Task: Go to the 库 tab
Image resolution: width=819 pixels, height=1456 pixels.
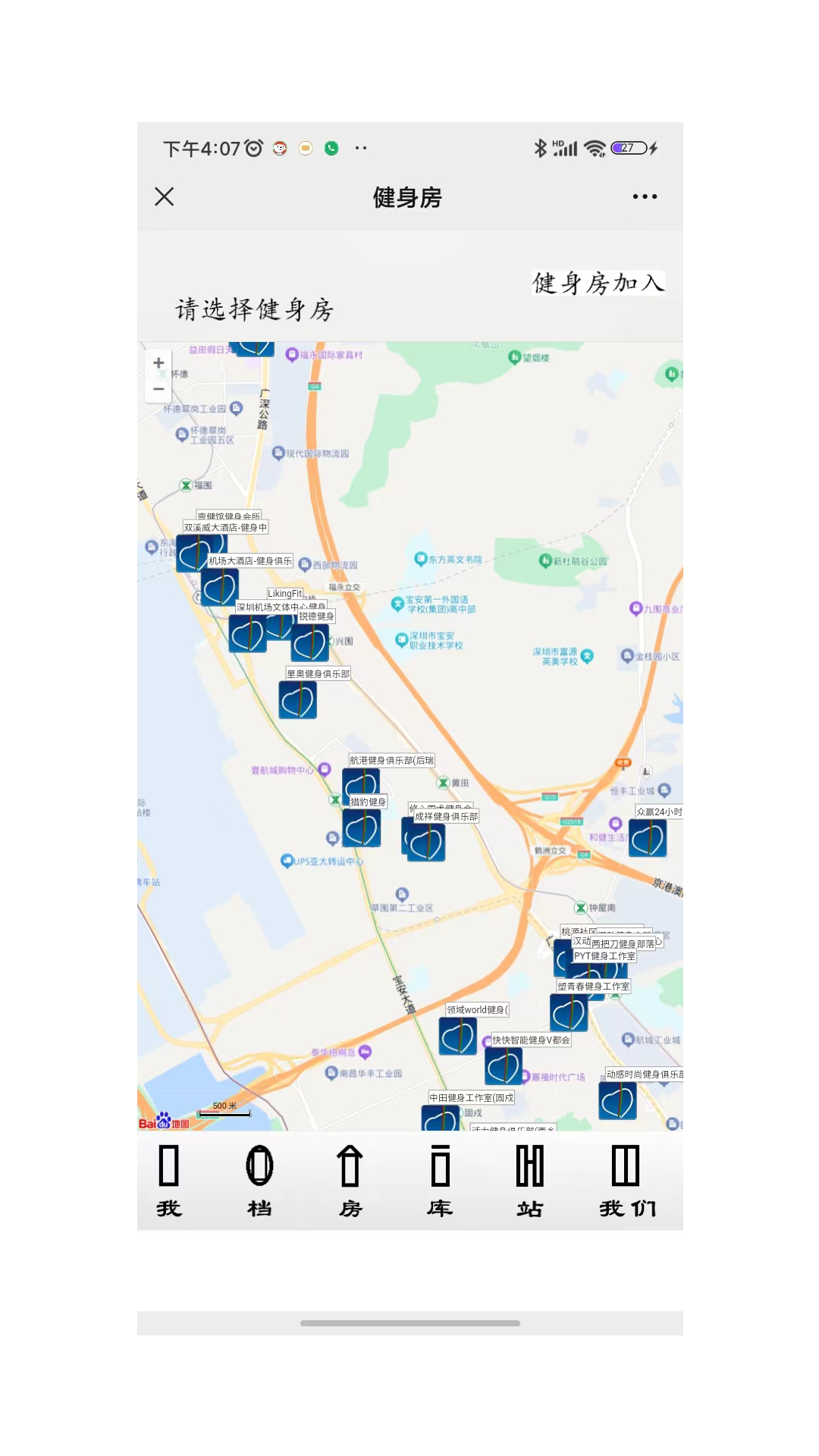Action: [x=440, y=1180]
